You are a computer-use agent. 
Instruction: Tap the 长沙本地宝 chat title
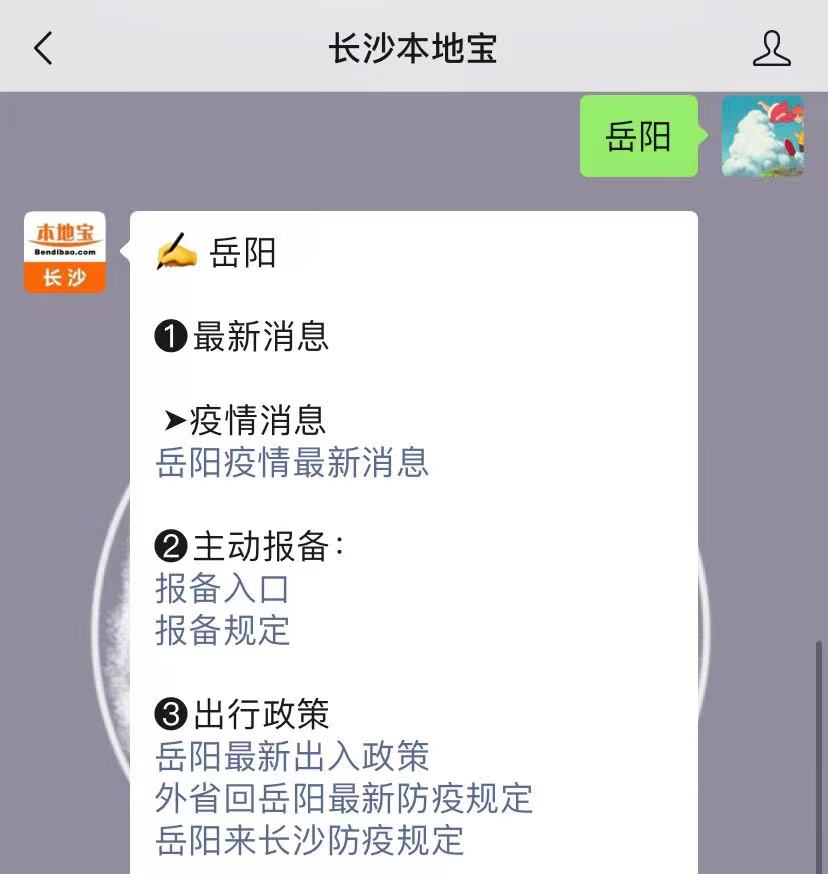pos(414,46)
